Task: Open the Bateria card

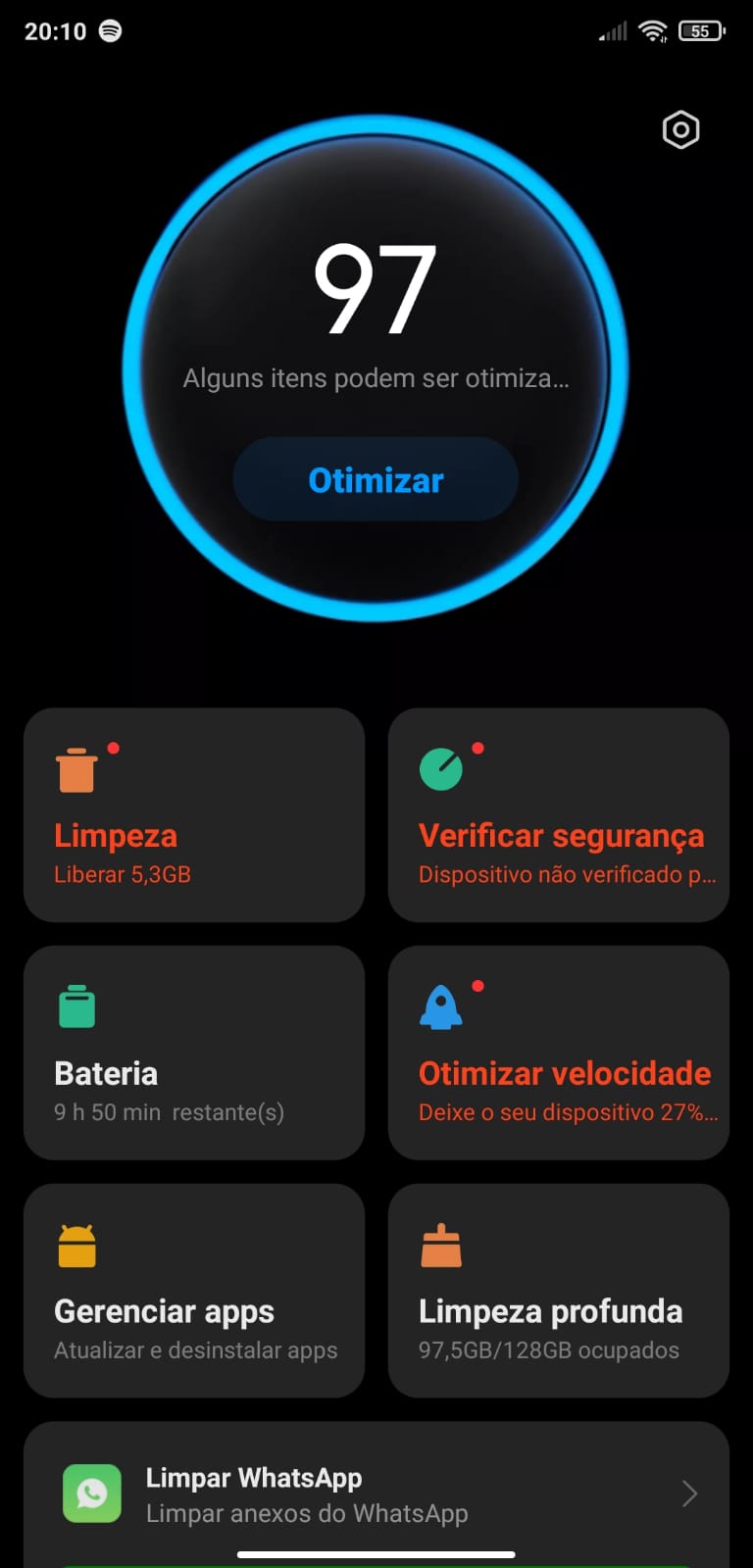Action: point(194,1053)
